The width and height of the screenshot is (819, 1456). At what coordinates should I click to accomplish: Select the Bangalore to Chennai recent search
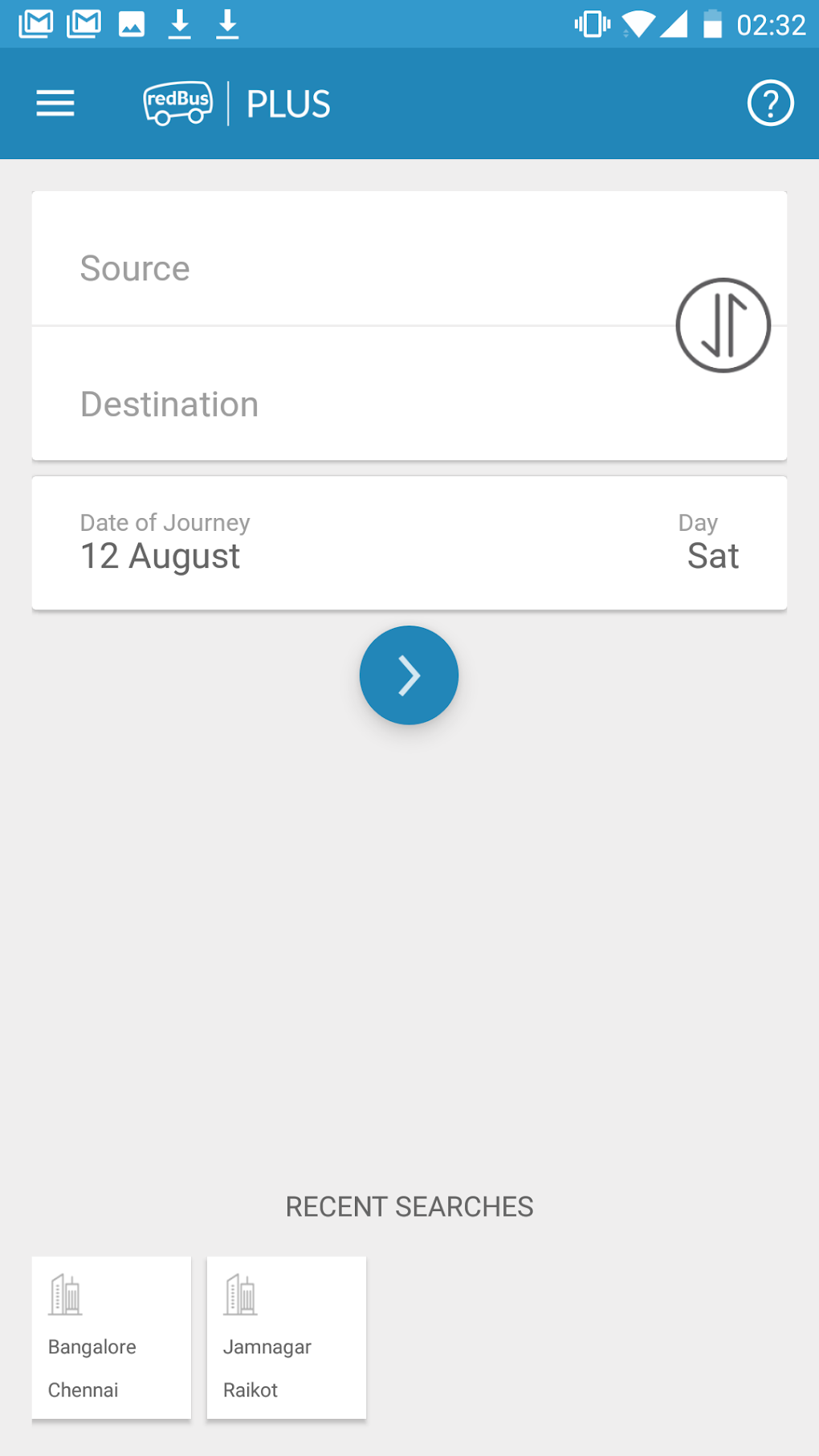click(112, 1337)
